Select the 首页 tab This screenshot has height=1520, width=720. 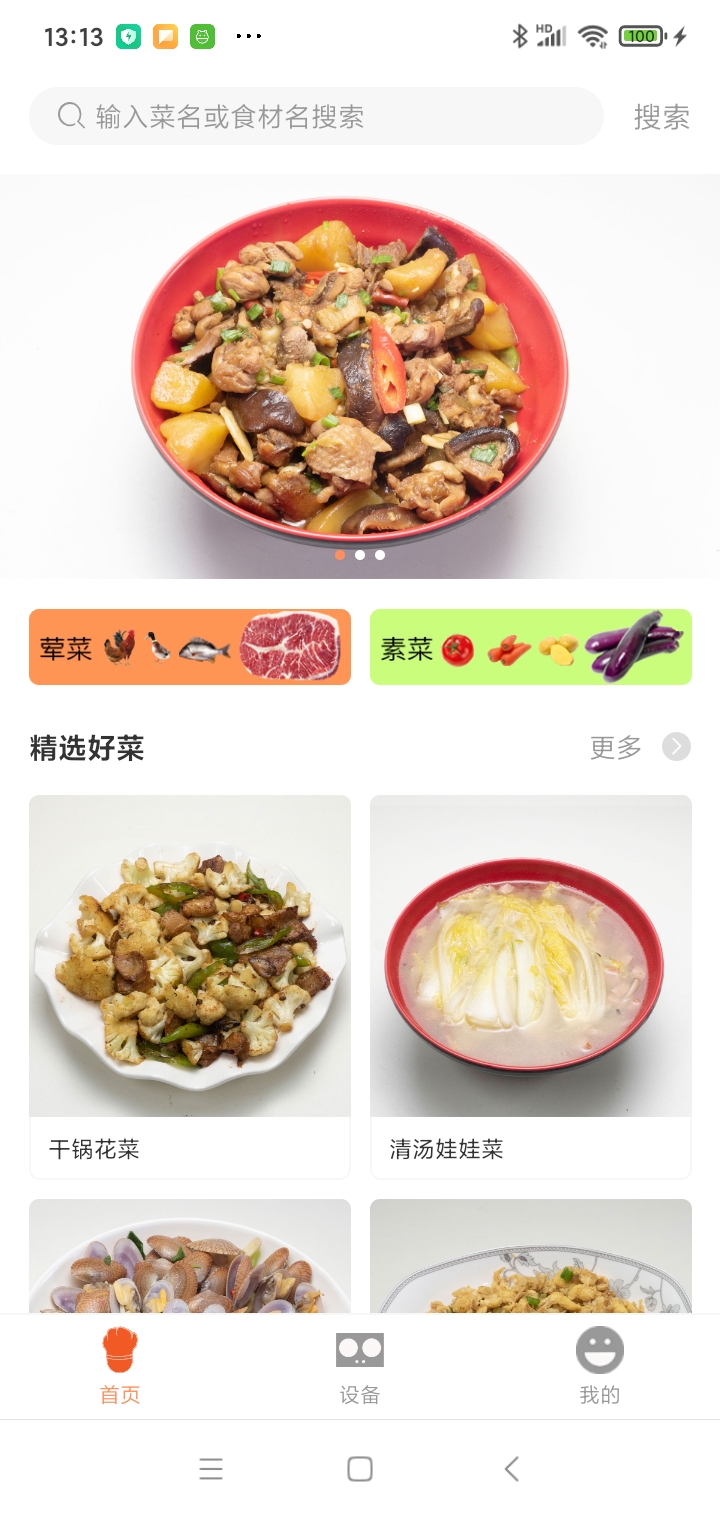pyautogui.click(x=120, y=1366)
